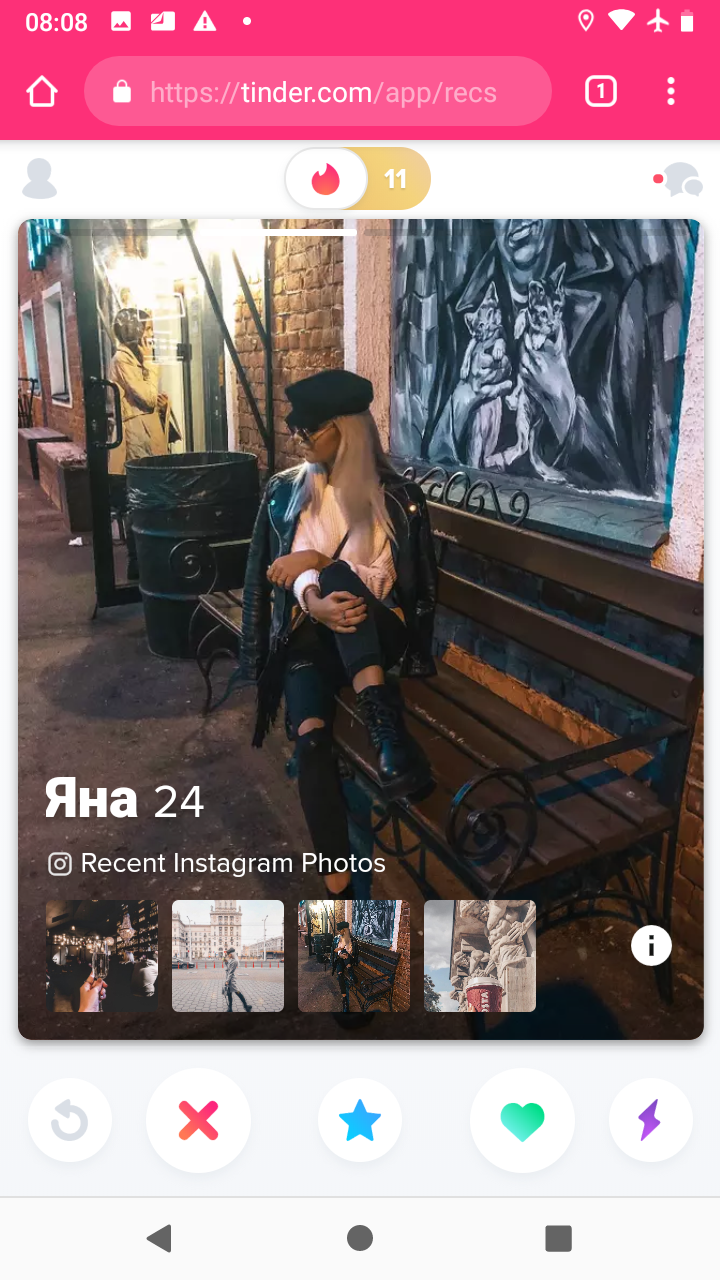The width and height of the screenshot is (720, 1280).
Task: Activate the purple Boost lightning
Action: 650,1121
